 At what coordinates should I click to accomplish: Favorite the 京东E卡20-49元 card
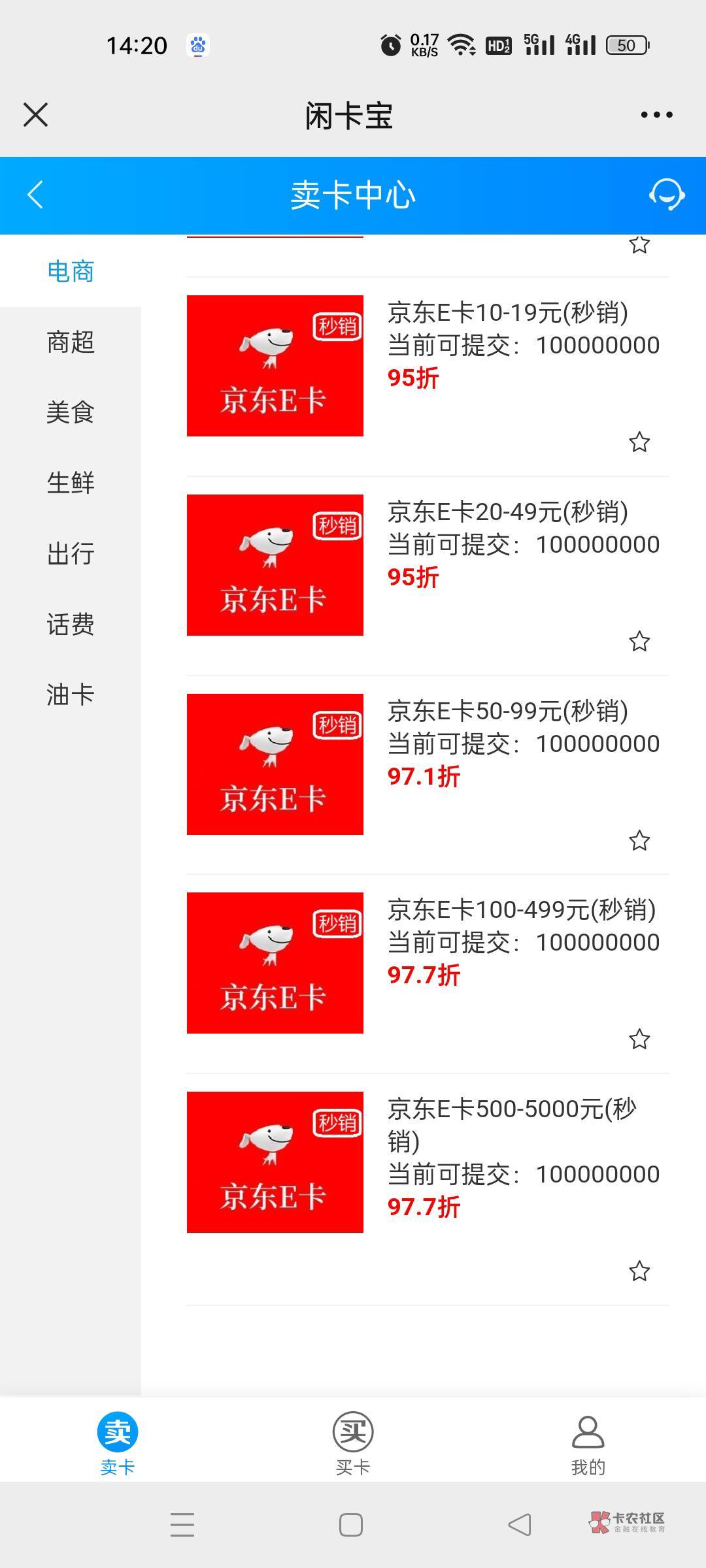639,642
